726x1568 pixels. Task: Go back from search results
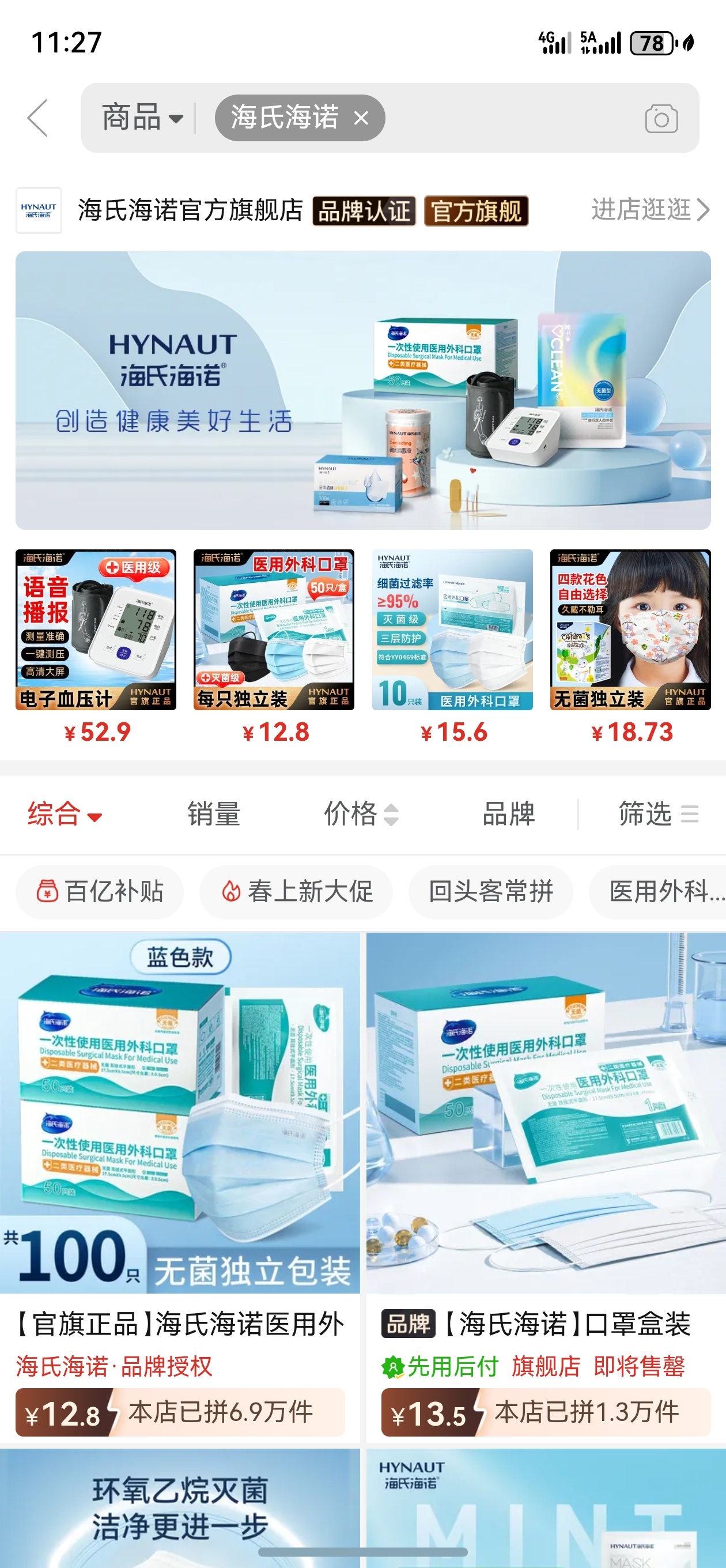click(x=37, y=118)
